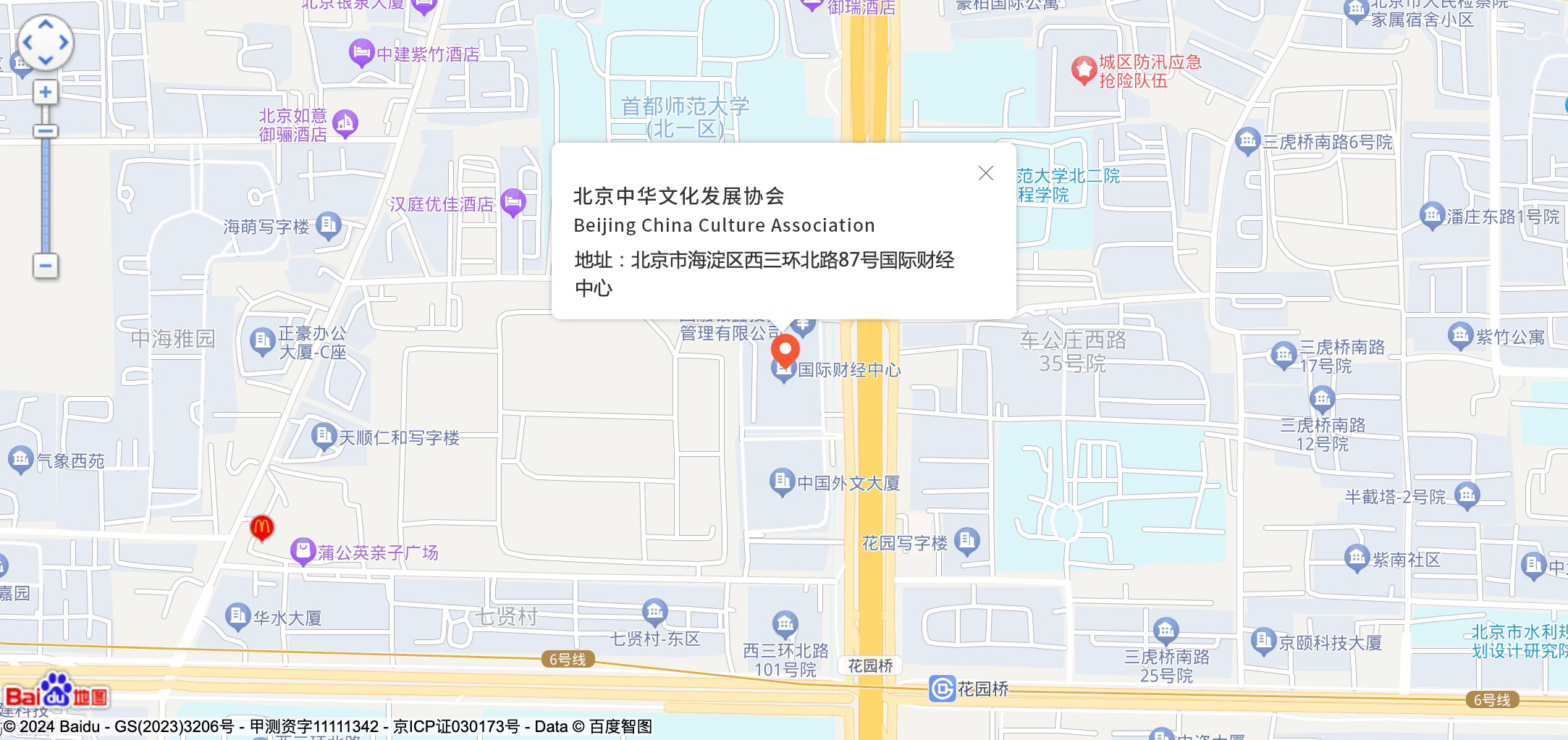Zoom in with the plus button
Screen dimensions: 1568x740
(x=46, y=93)
